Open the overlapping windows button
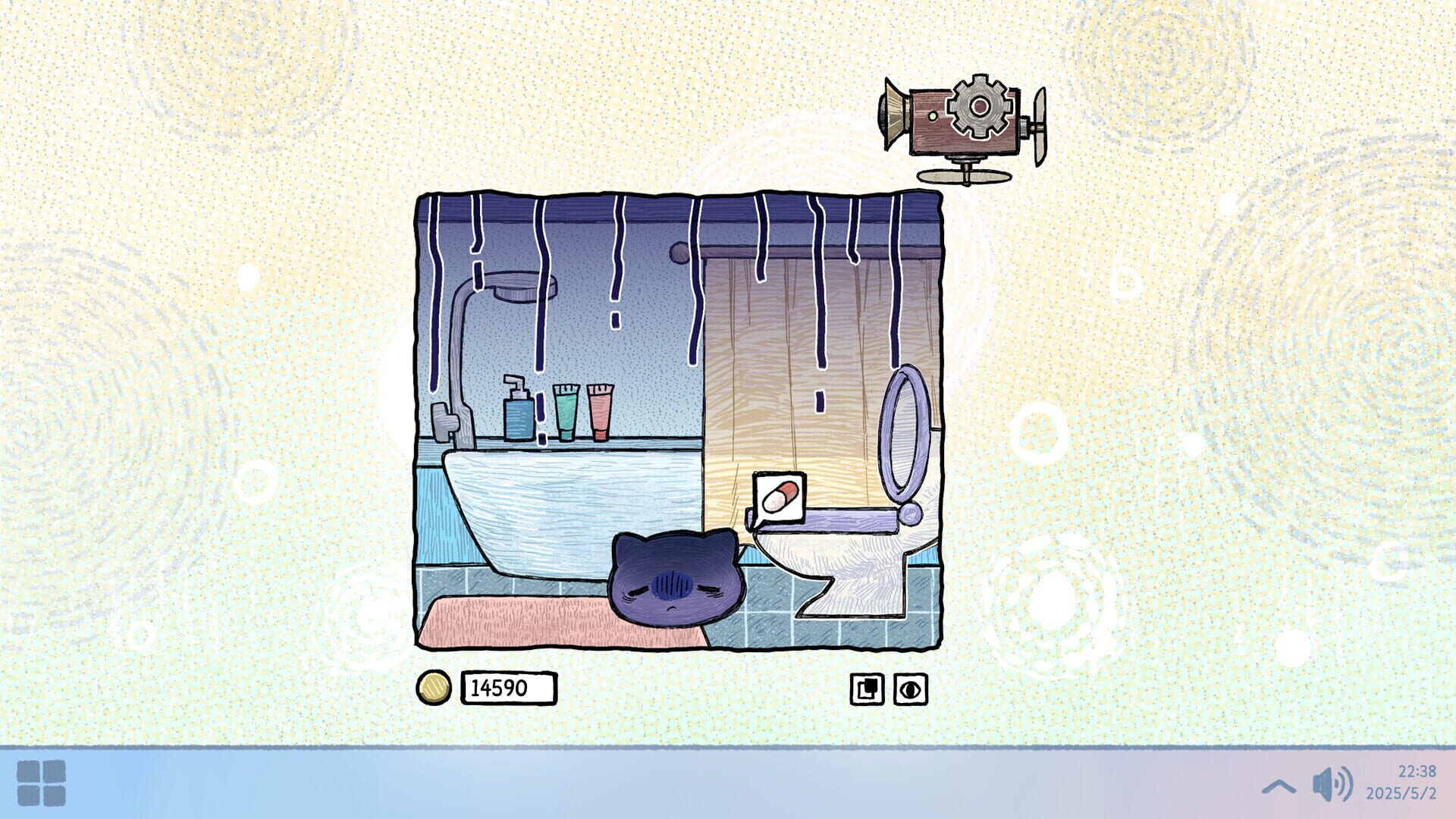The image size is (1456, 819). click(866, 689)
